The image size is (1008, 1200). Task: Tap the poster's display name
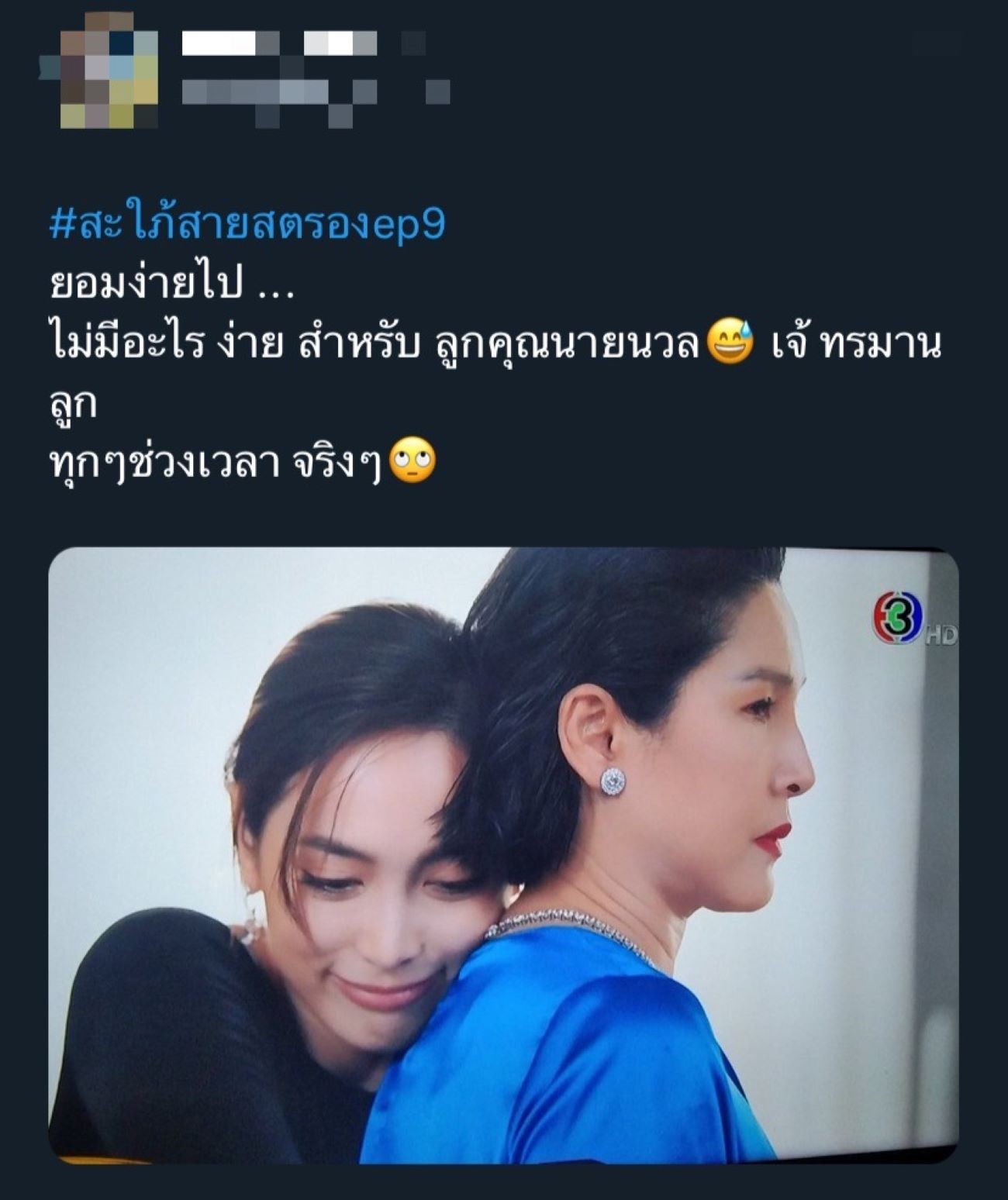(279, 43)
